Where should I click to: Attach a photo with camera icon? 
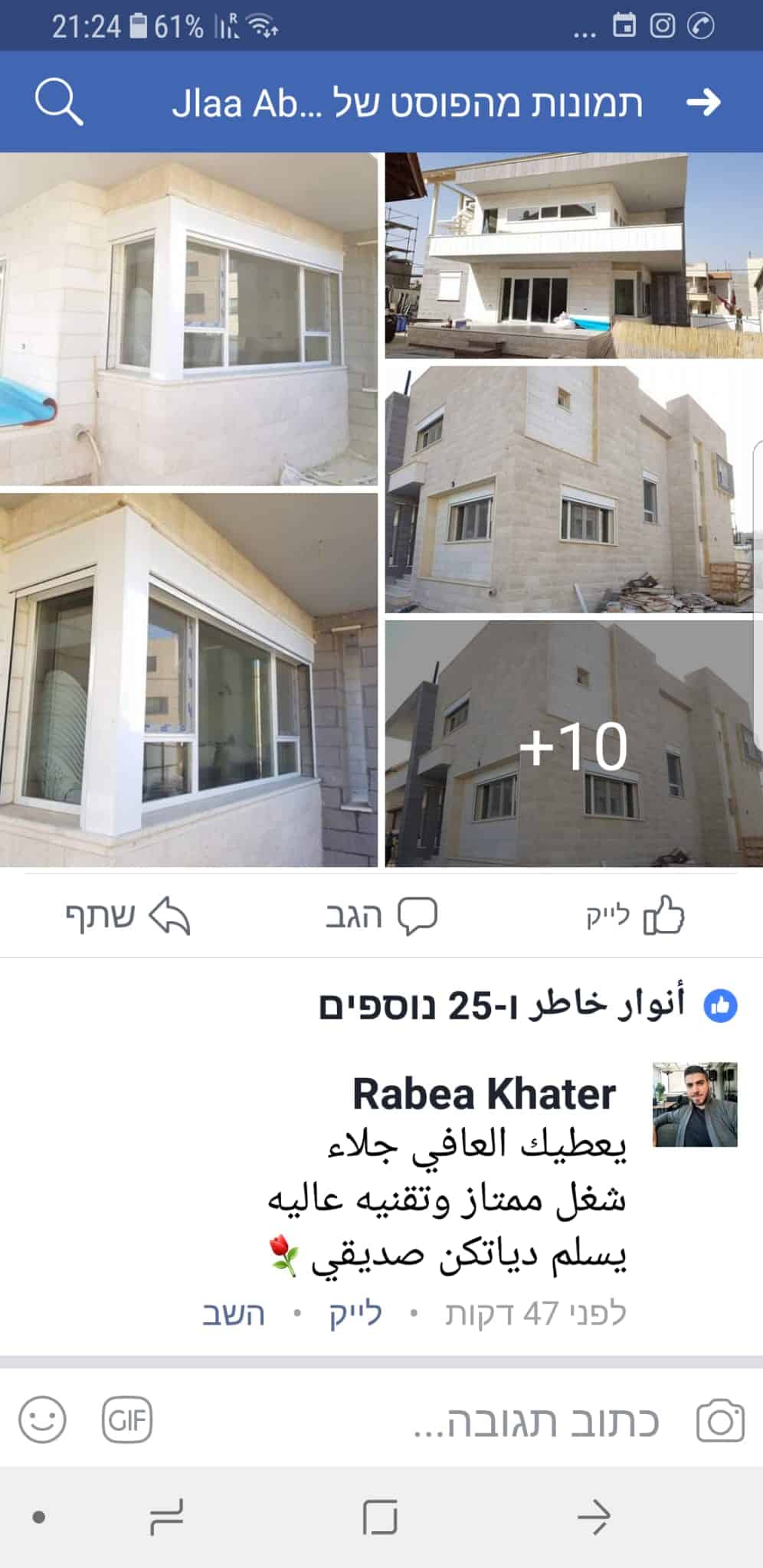pos(719,1422)
